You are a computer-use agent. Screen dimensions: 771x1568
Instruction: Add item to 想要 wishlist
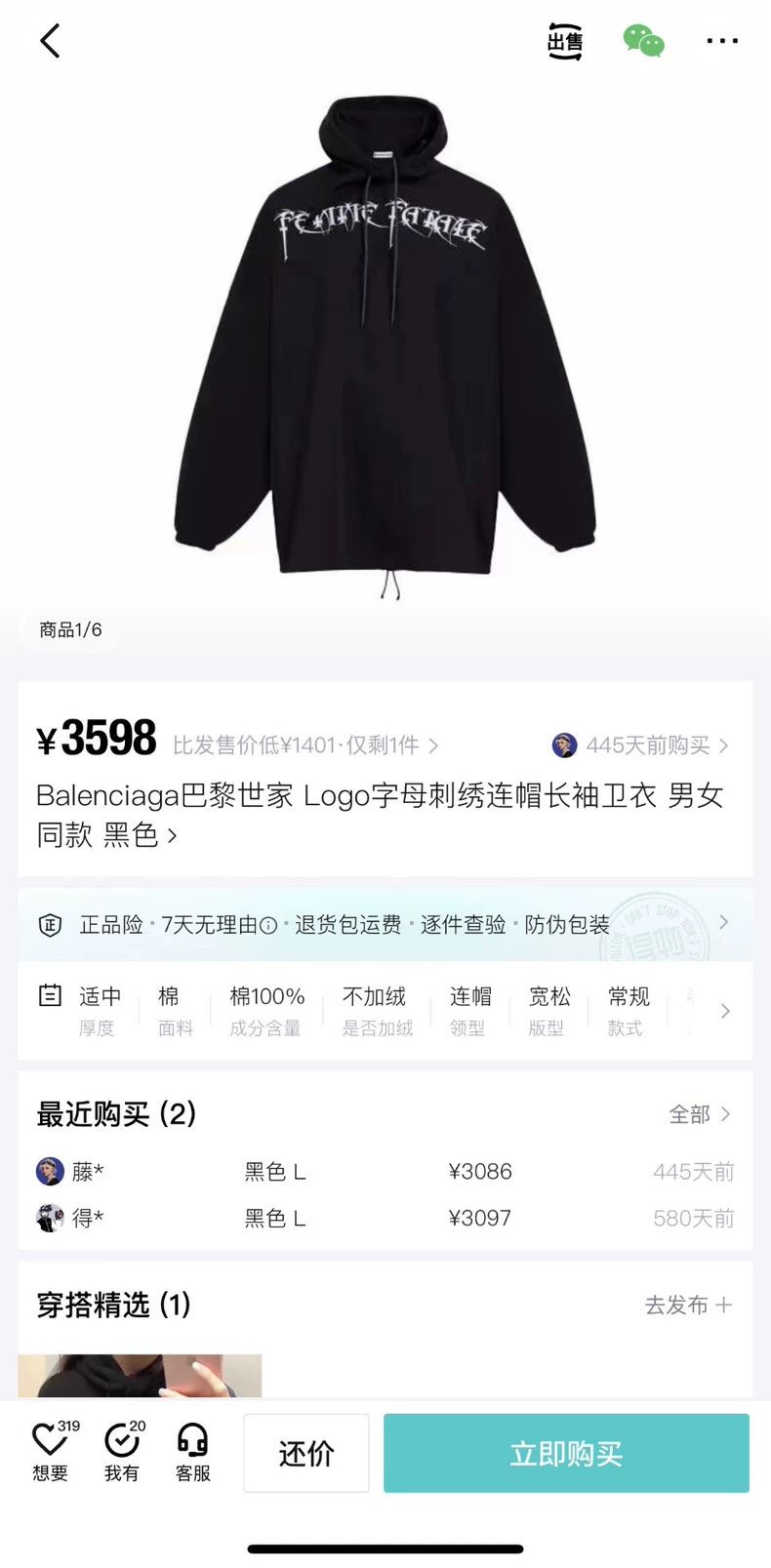tap(51, 1452)
